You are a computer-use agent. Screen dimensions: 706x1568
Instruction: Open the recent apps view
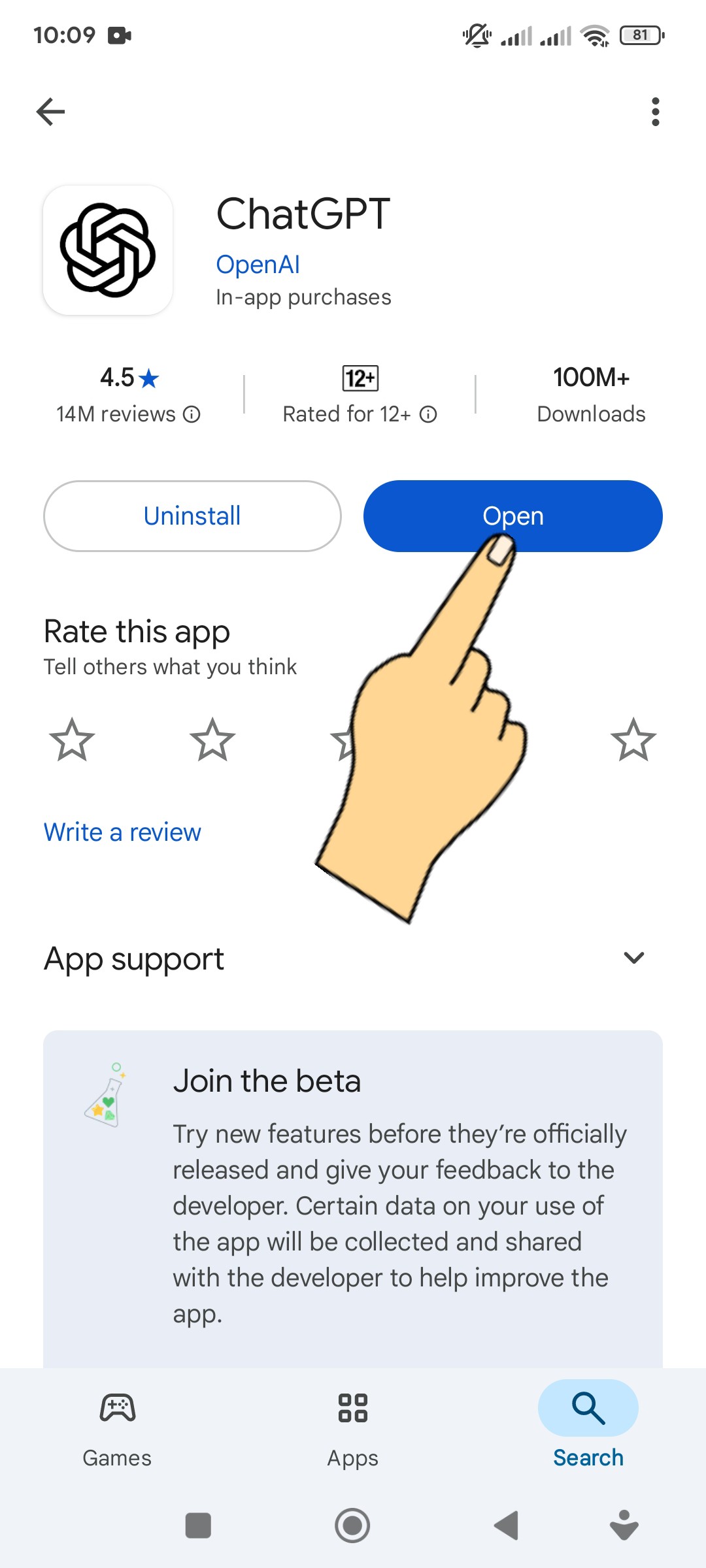pos(198,1526)
